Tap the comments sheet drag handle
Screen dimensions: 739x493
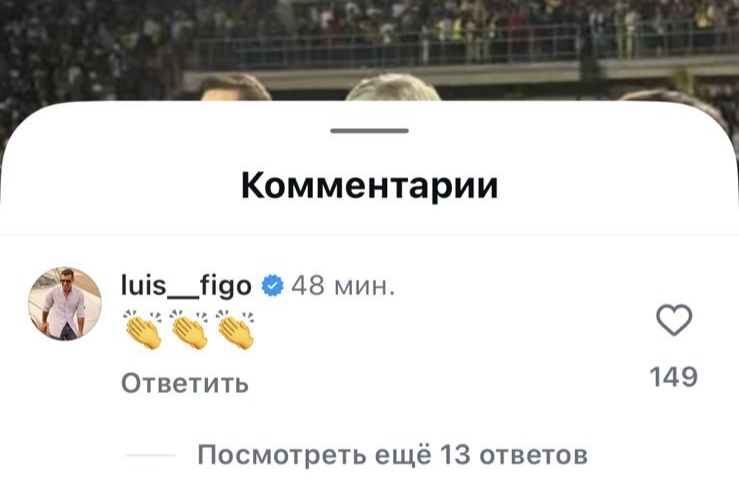(x=369, y=131)
